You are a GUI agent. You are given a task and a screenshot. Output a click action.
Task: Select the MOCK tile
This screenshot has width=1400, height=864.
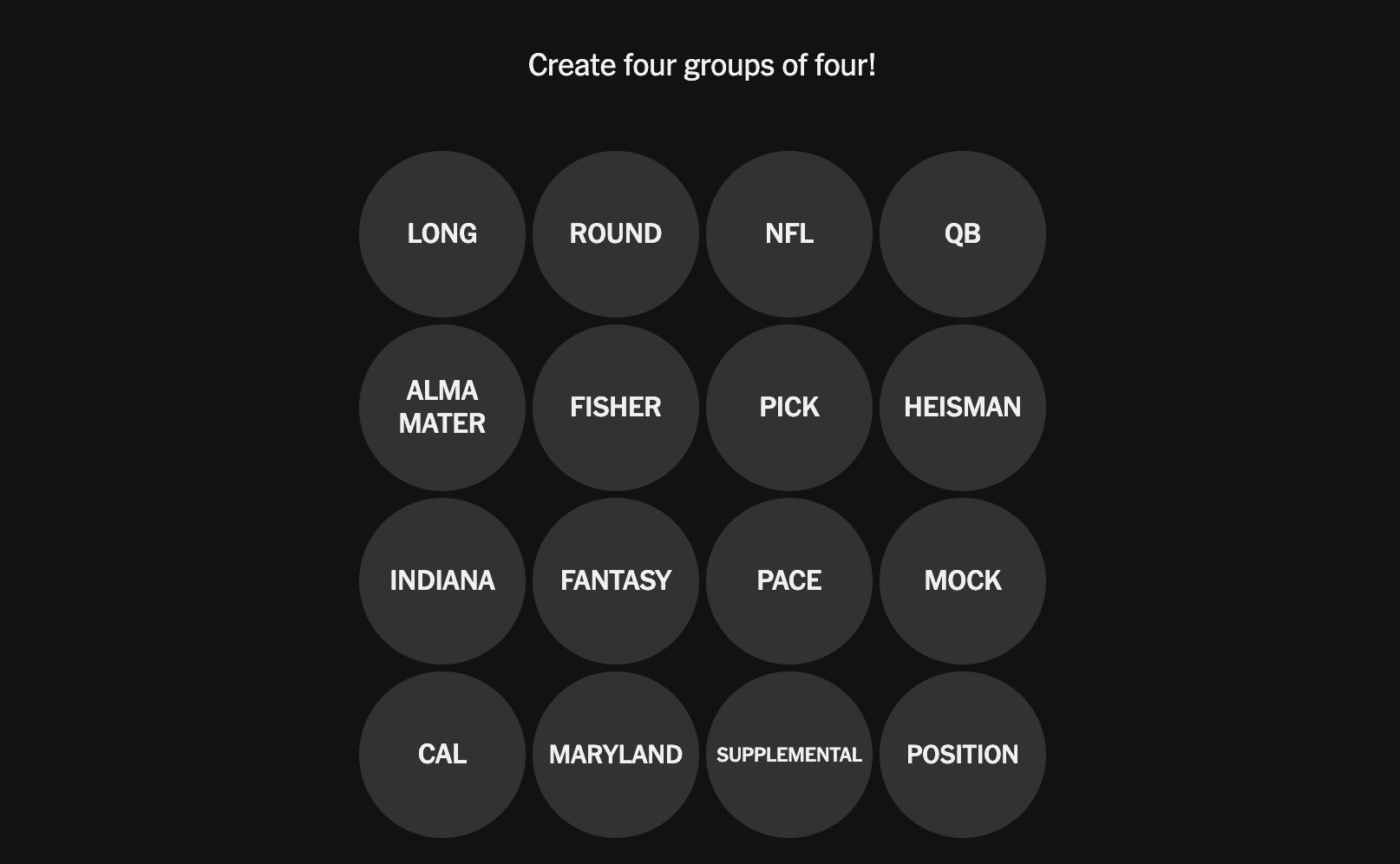click(963, 581)
